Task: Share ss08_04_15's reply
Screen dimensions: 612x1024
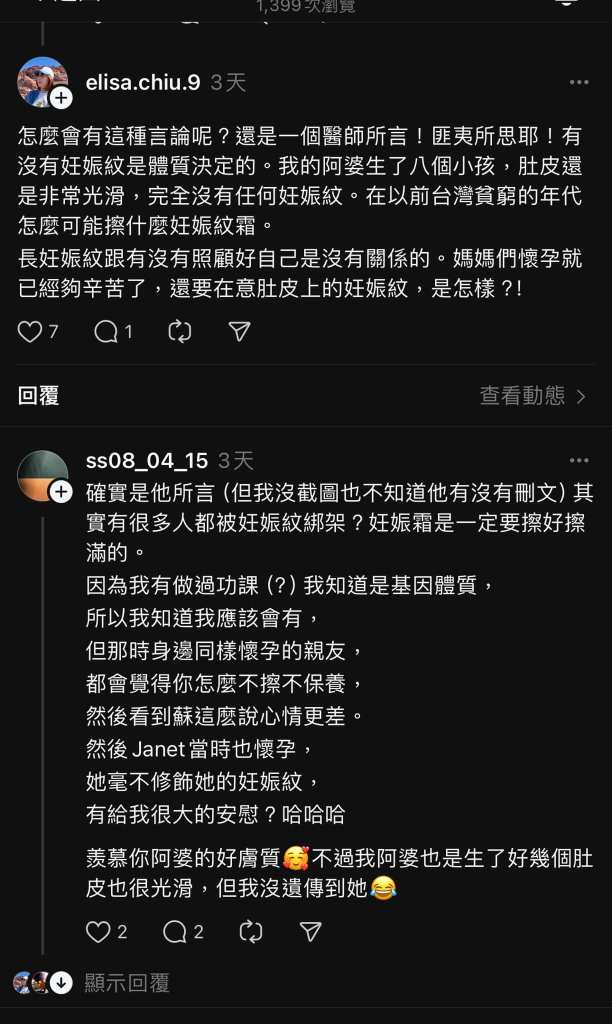Action: (x=311, y=932)
